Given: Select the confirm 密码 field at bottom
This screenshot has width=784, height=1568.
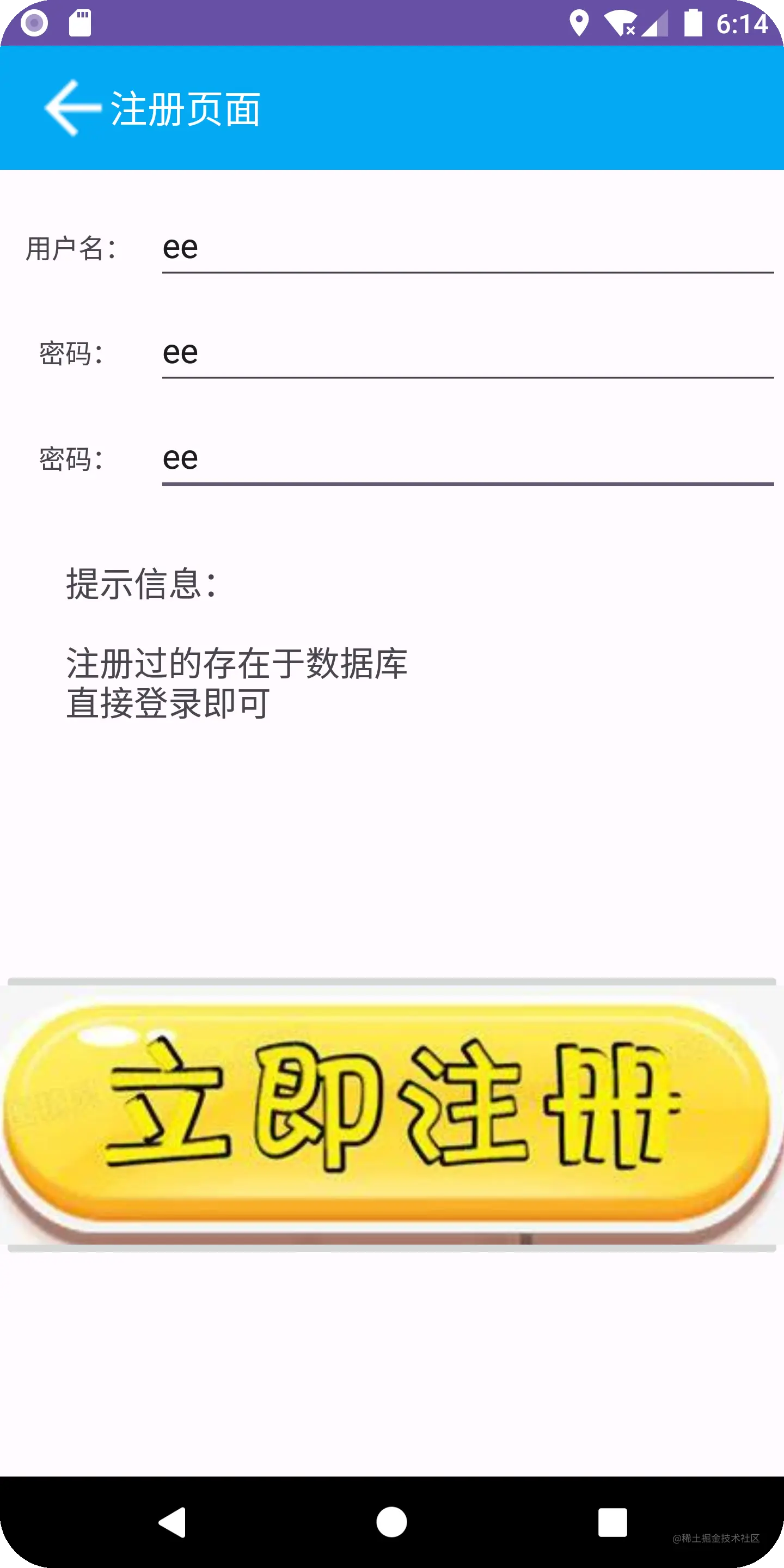Looking at the screenshot, I should [467, 458].
